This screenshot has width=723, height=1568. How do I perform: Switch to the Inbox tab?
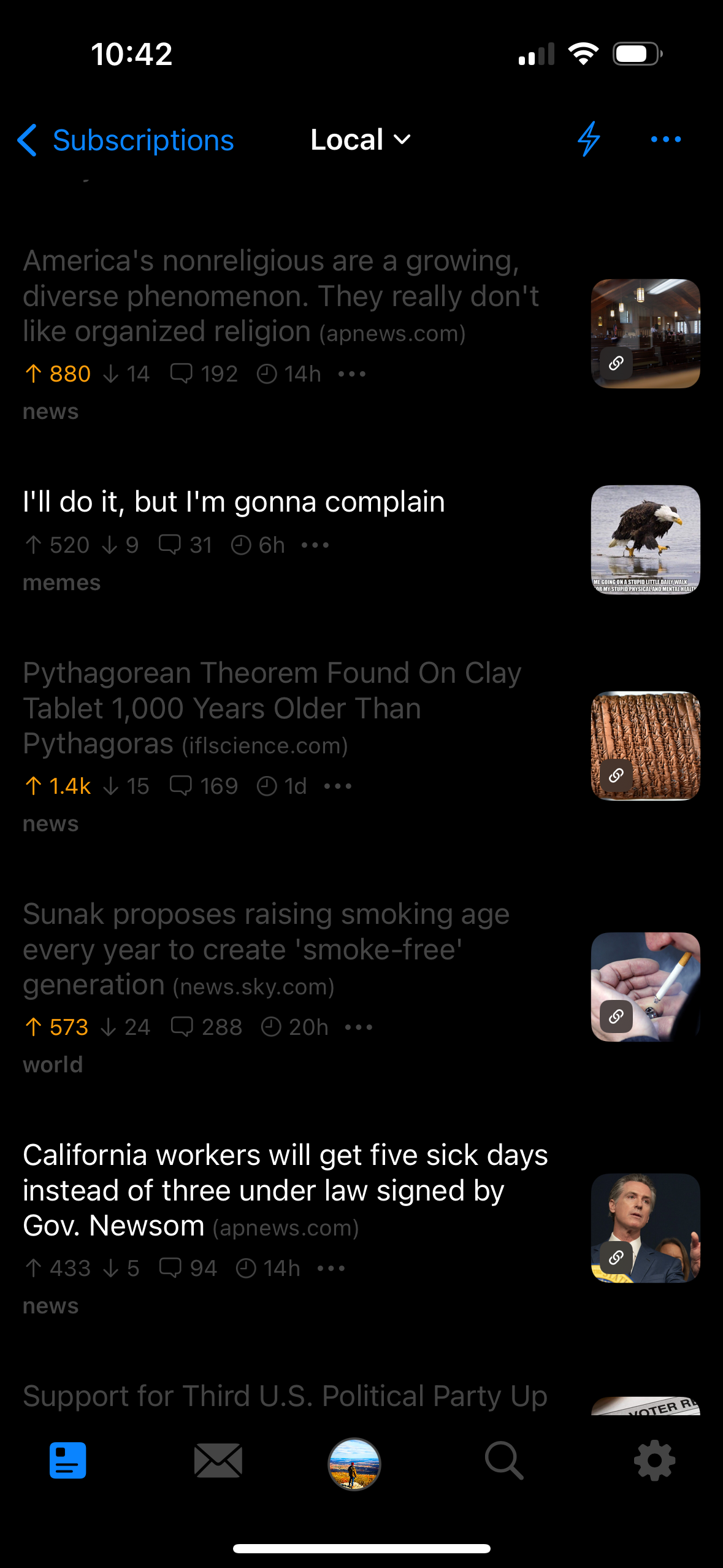click(218, 1461)
